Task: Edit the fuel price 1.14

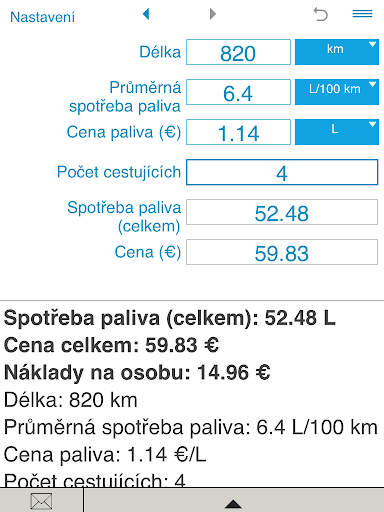Action: pos(238,132)
